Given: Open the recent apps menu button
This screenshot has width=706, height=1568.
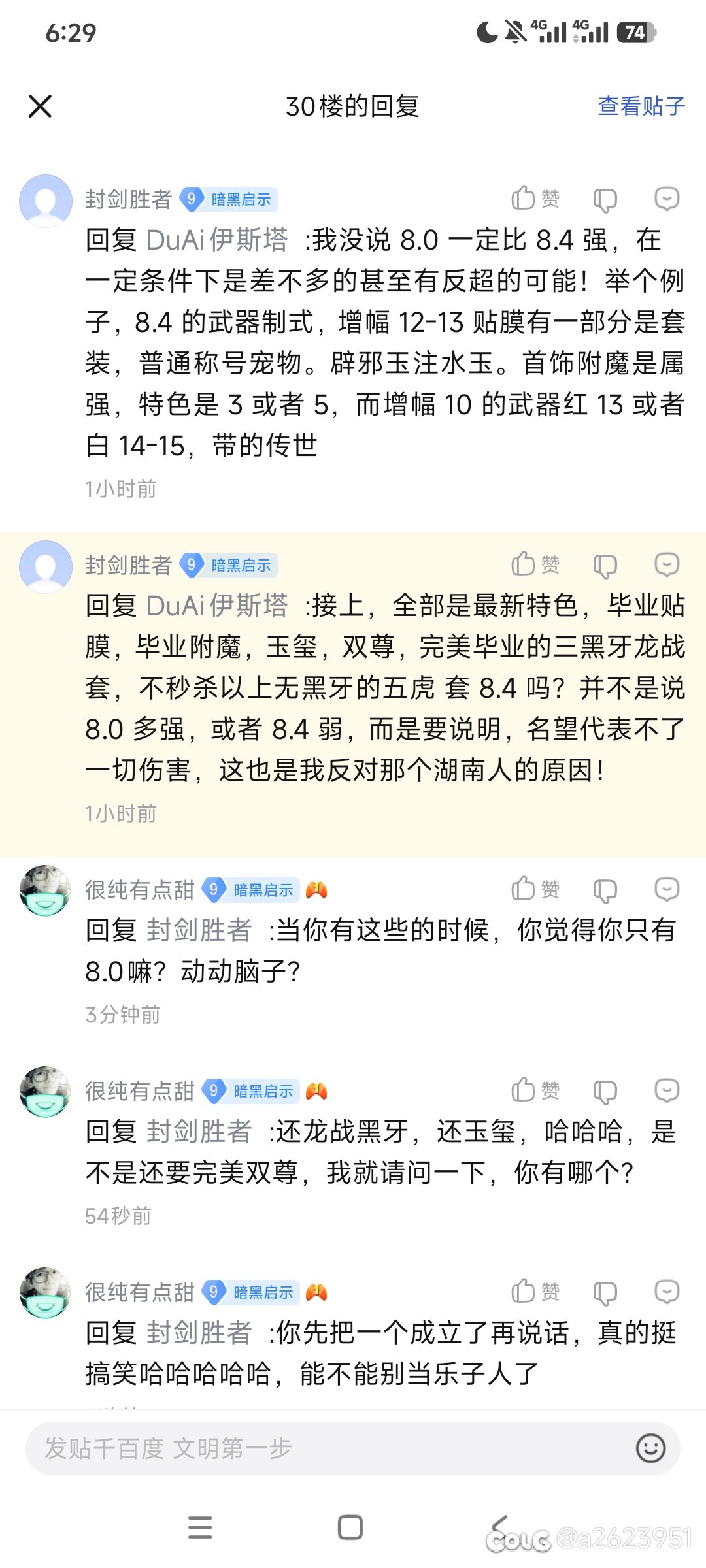Looking at the screenshot, I should pos(200,1527).
